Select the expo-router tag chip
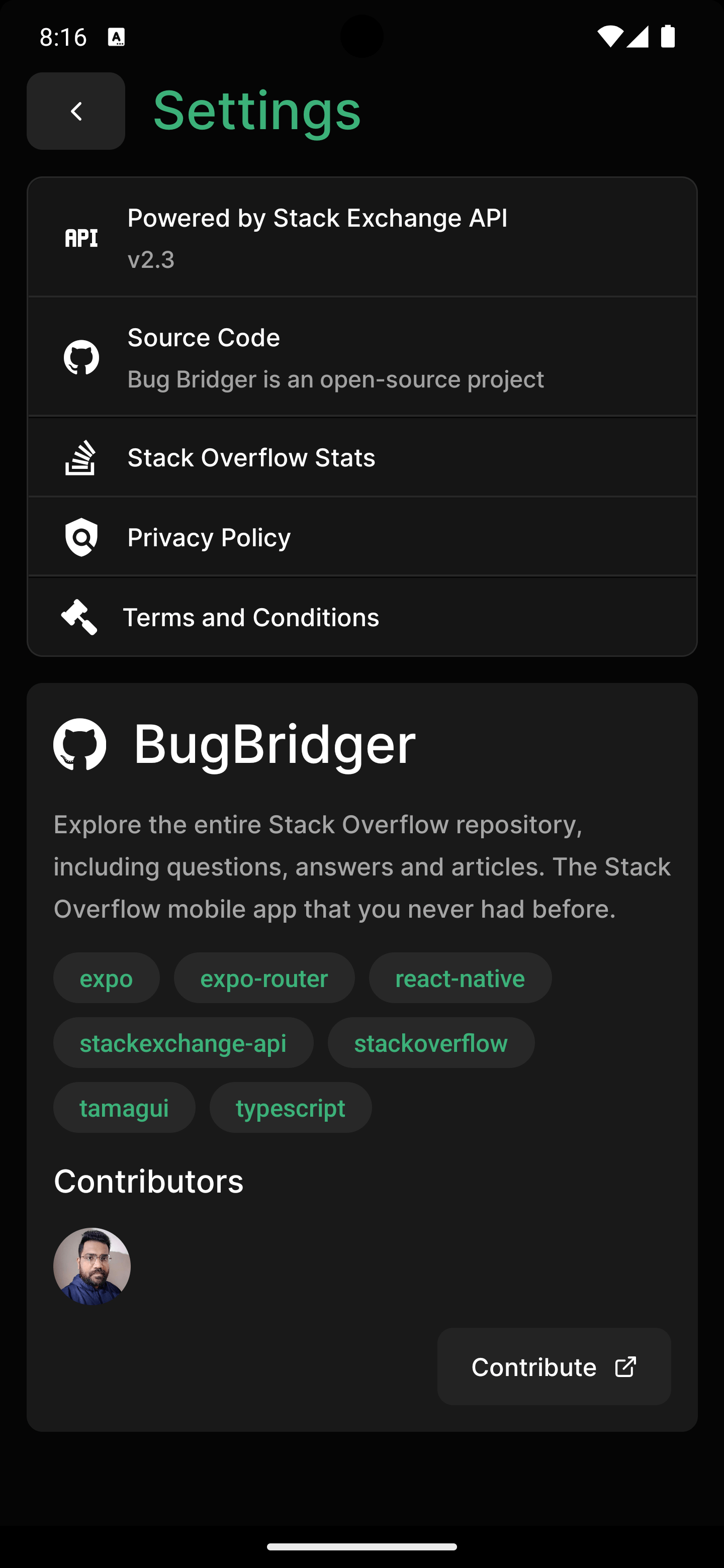The height and width of the screenshot is (1568, 724). tap(264, 978)
